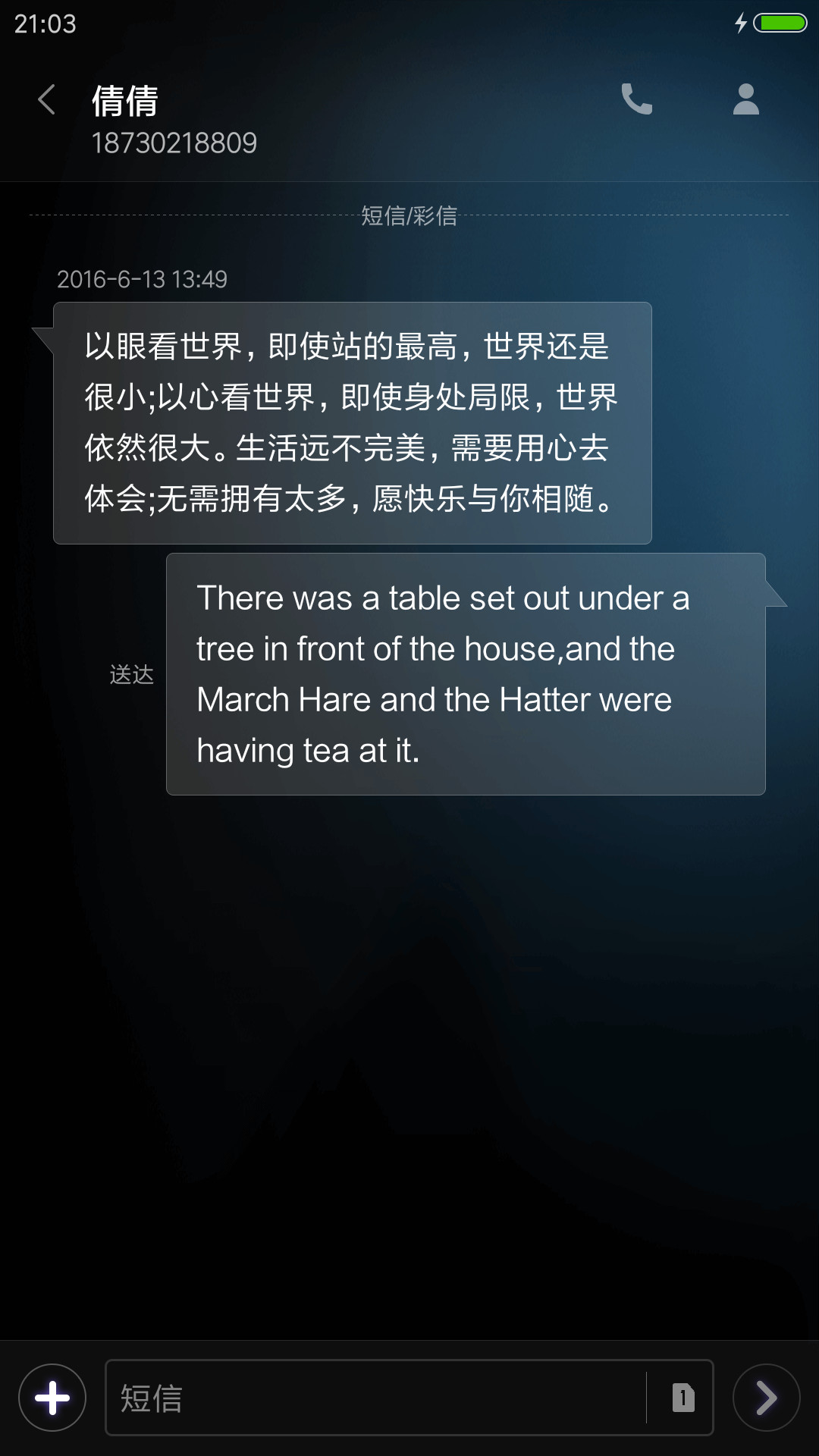
Task: Focus the 短信 message input field
Action: pyautogui.click(x=375, y=1398)
